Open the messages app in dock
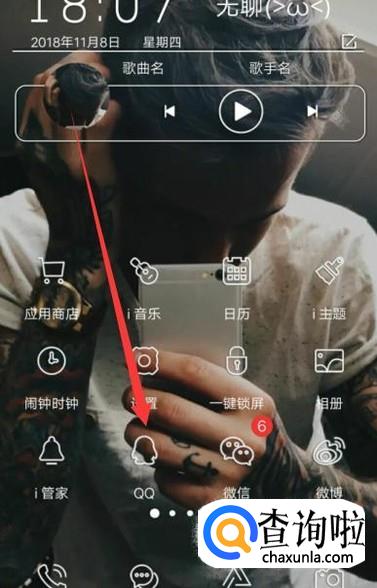 pyautogui.click(x=144, y=576)
